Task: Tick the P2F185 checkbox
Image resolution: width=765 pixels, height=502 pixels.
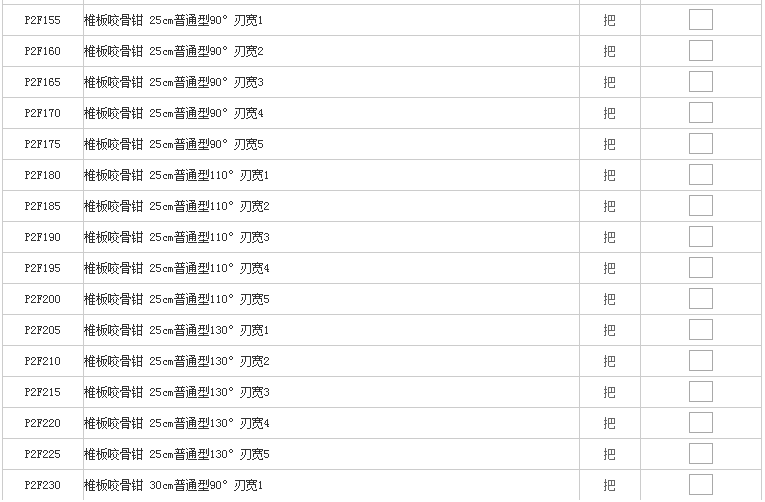Action: (701, 206)
